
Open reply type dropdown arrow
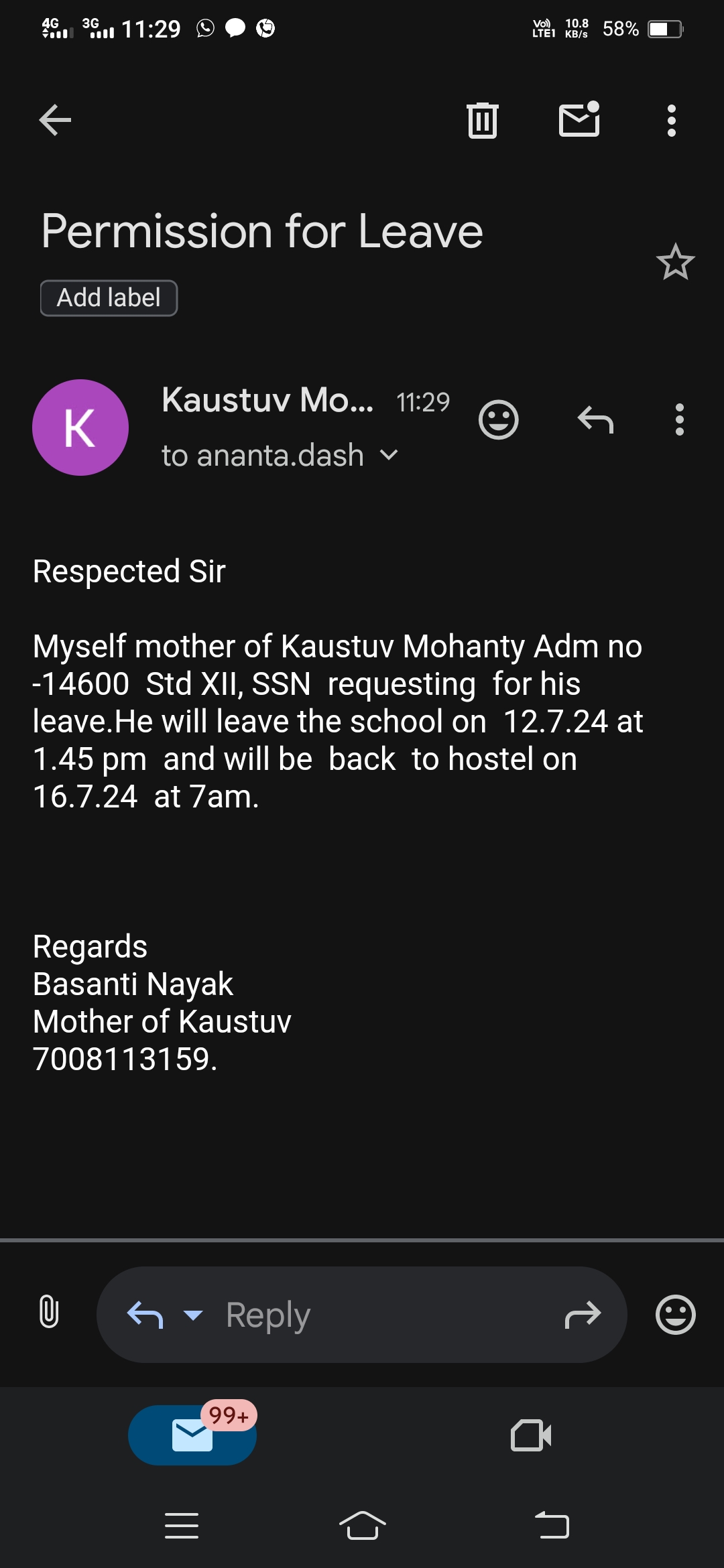coord(193,1315)
